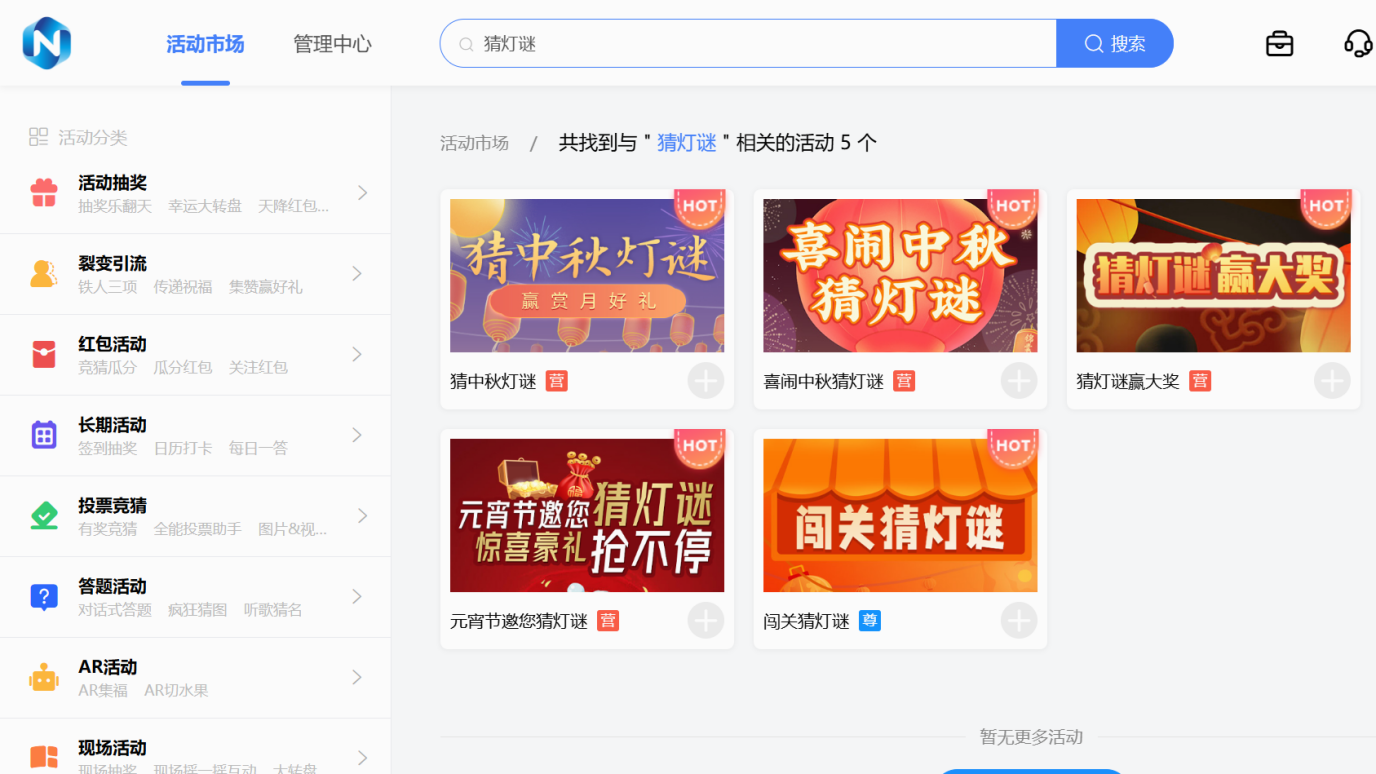Open the 红包活动 category
Image resolution: width=1376 pixels, height=774 pixels.
pos(195,355)
